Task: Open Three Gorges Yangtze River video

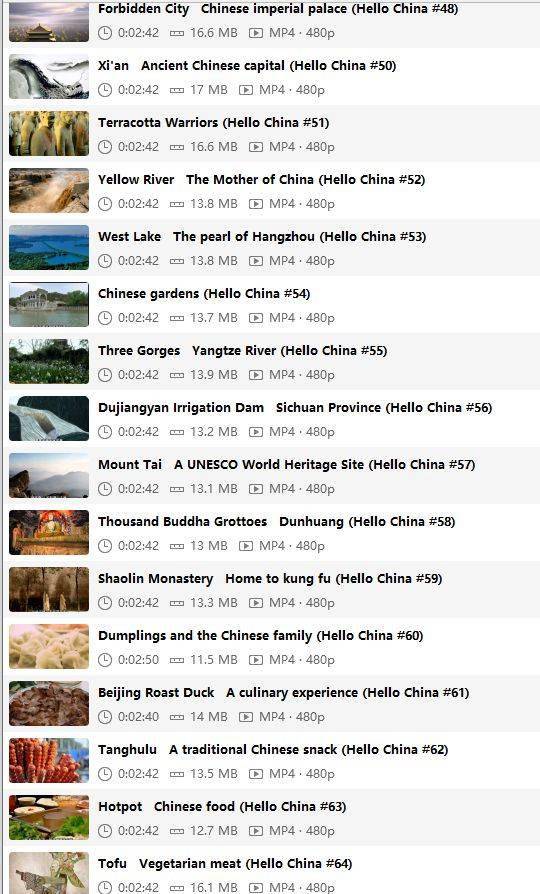Action: [271, 362]
